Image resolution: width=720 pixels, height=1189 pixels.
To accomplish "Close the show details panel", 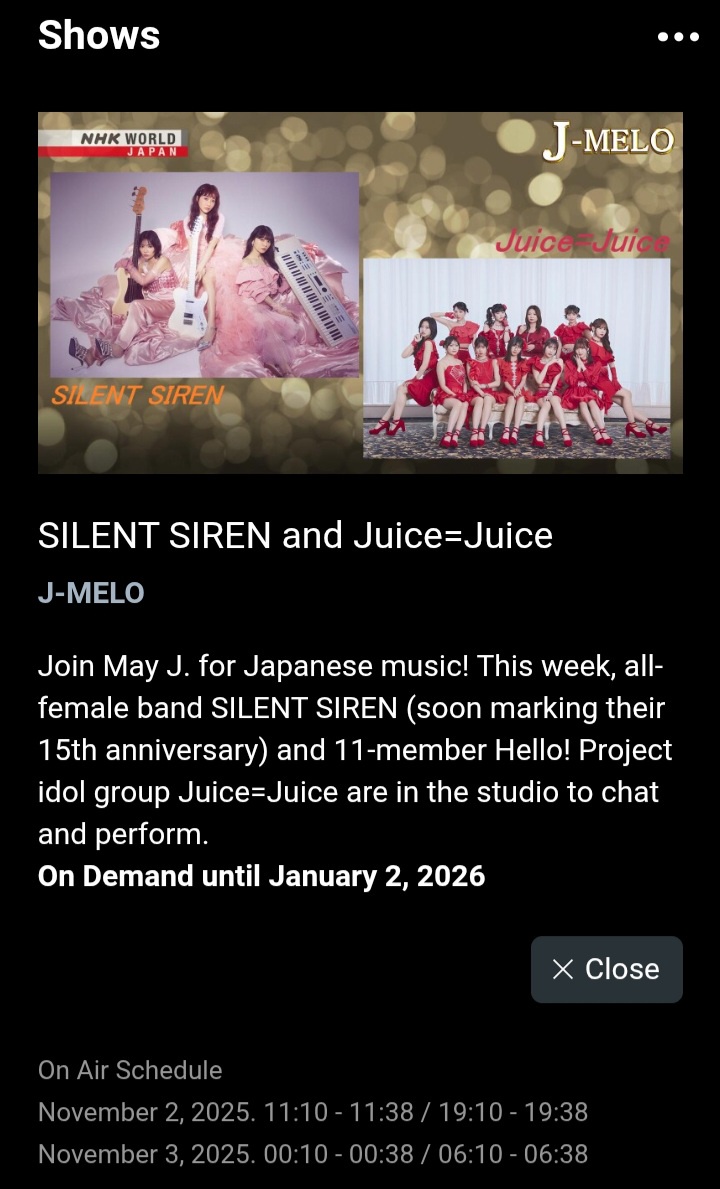I will (x=606, y=969).
